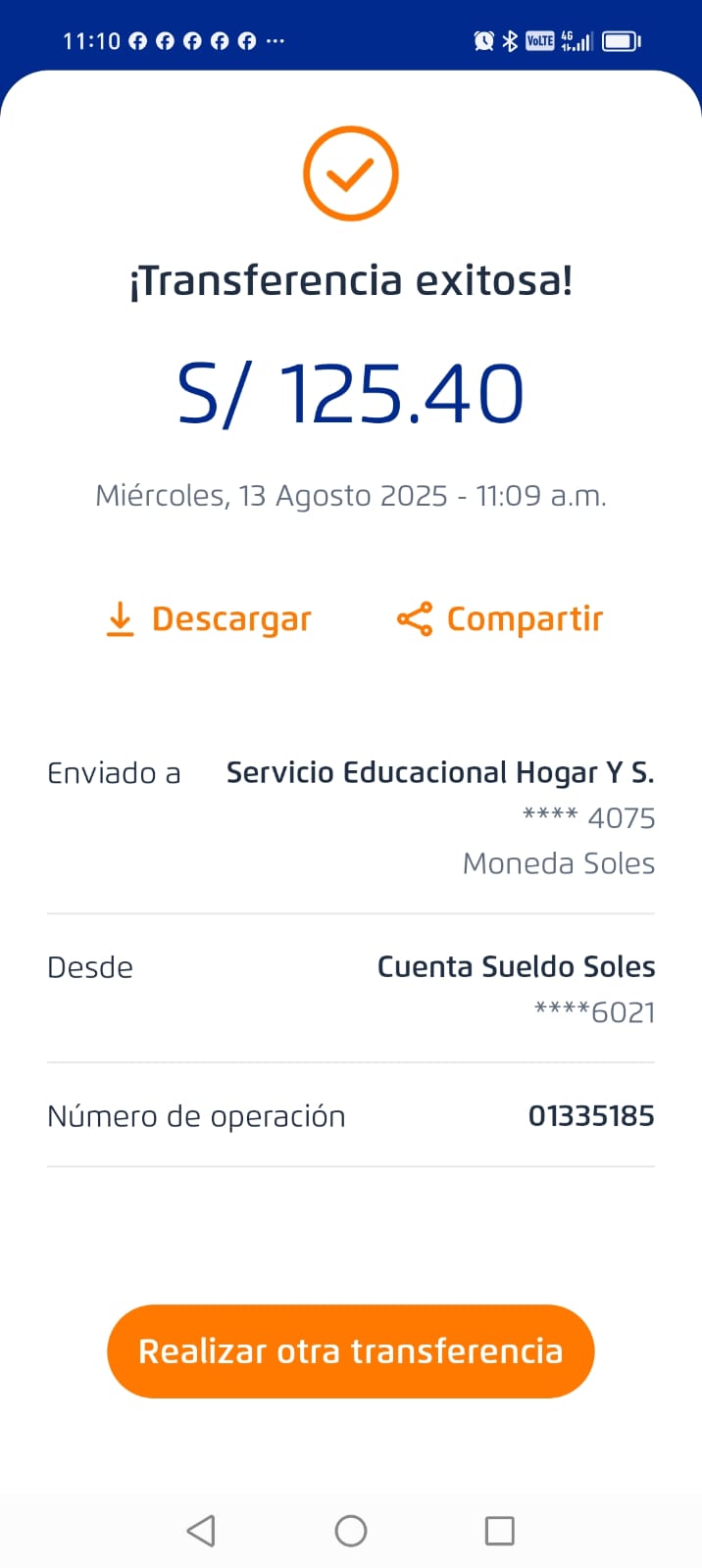
Task: Return to the home screen
Action: pyautogui.click(x=350, y=1531)
